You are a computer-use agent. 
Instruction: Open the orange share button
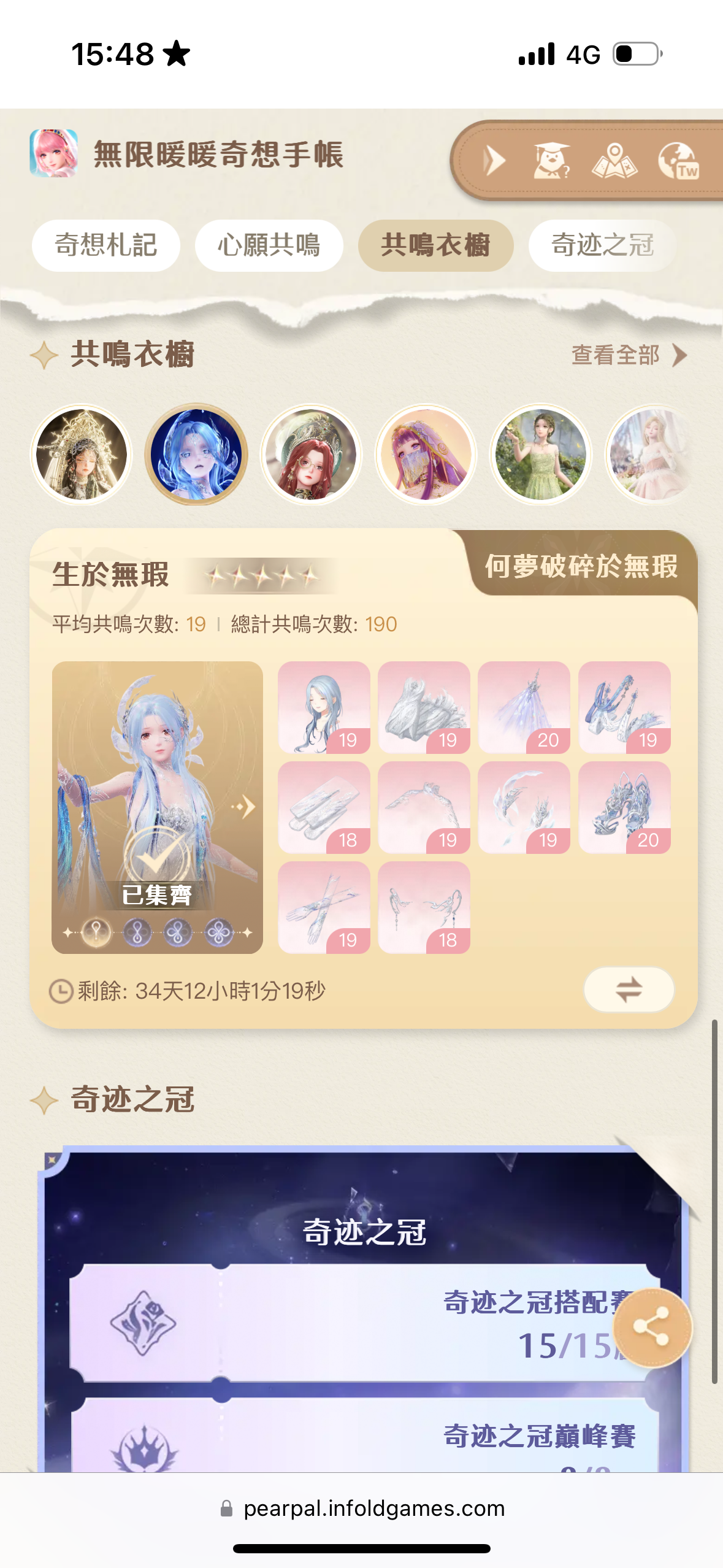[652, 1328]
